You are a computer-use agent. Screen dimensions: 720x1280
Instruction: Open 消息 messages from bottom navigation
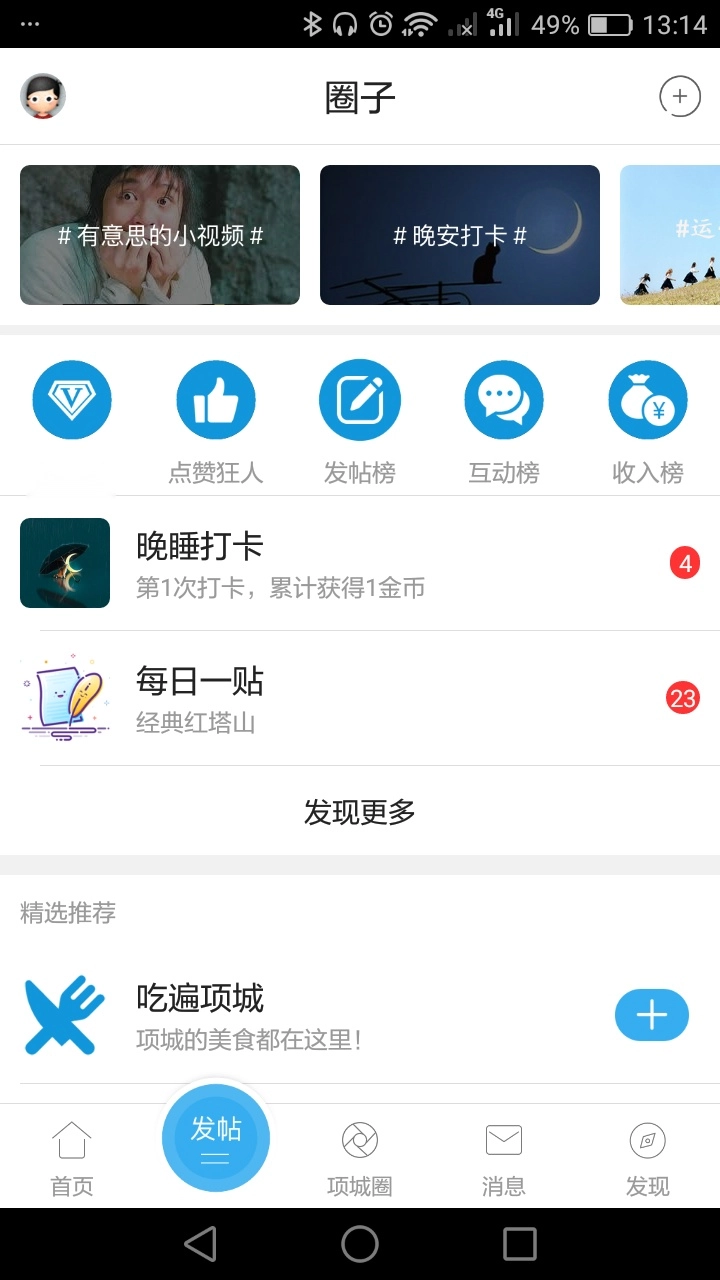tap(503, 1155)
